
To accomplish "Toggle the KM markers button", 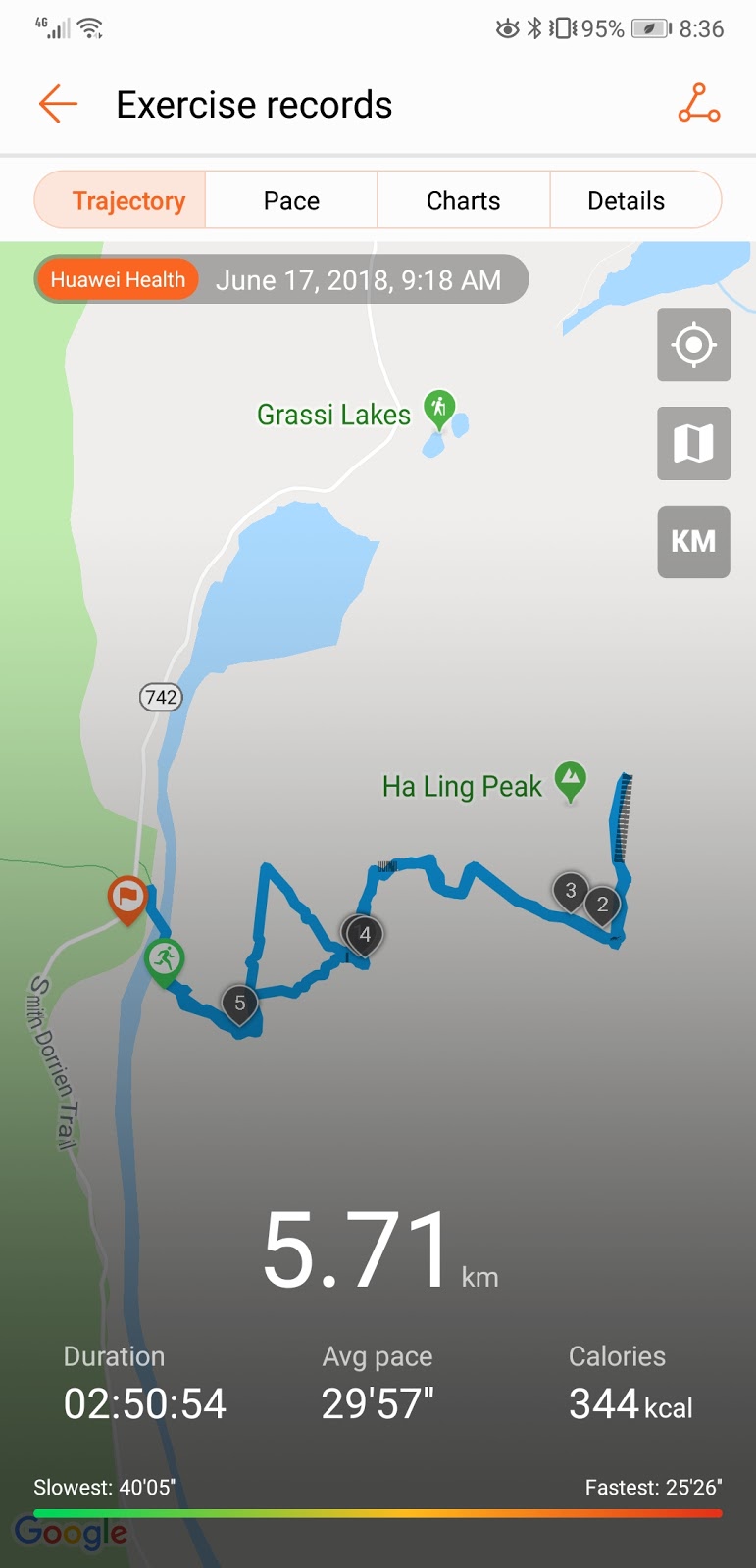I will pyautogui.click(x=693, y=541).
